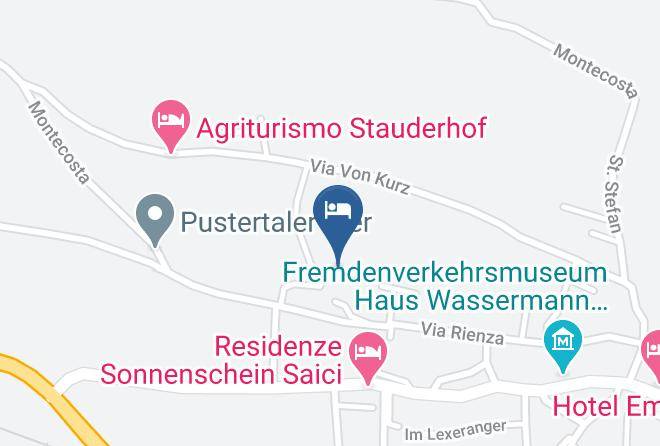This screenshot has height=446, width=660.
Task: Open the Fremdenverkehrsmuseum Haus Wassermann museum pin
Action: 563,346
